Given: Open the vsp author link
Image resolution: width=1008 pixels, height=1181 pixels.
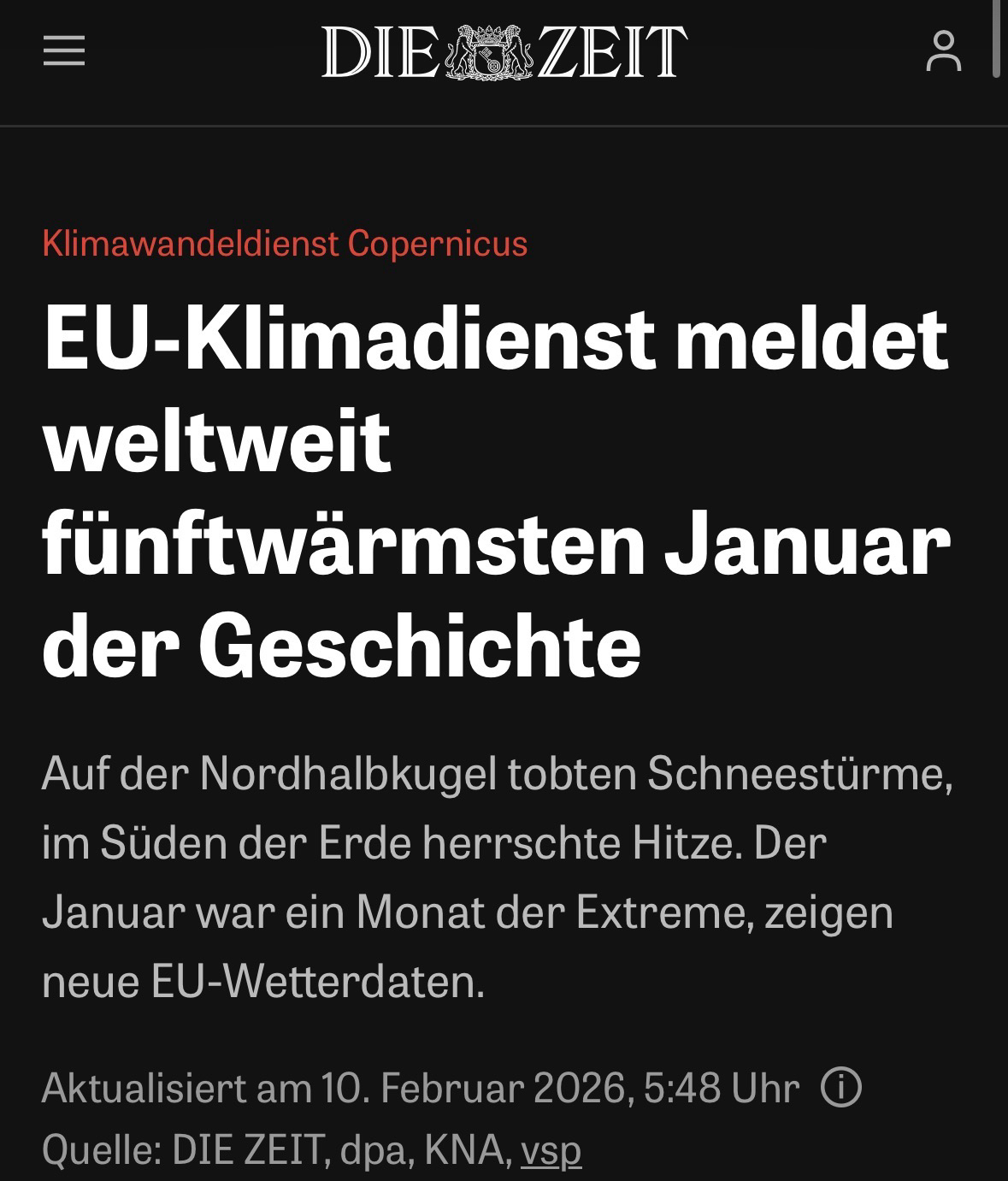Looking at the screenshot, I should point(551,1150).
